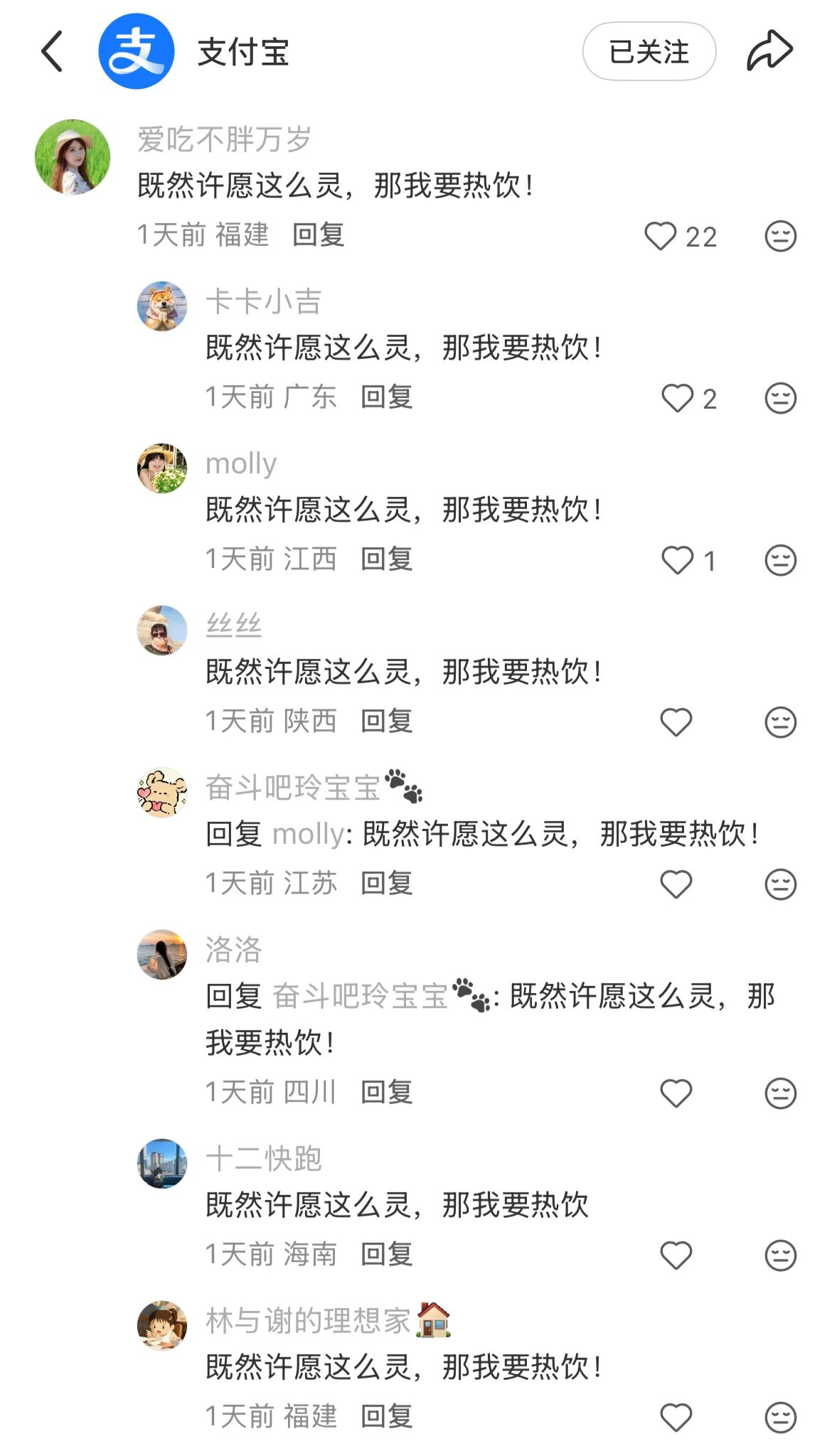Share this post via arrow icon
Viewport: 832px width, 1456px height.
[x=769, y=51]
